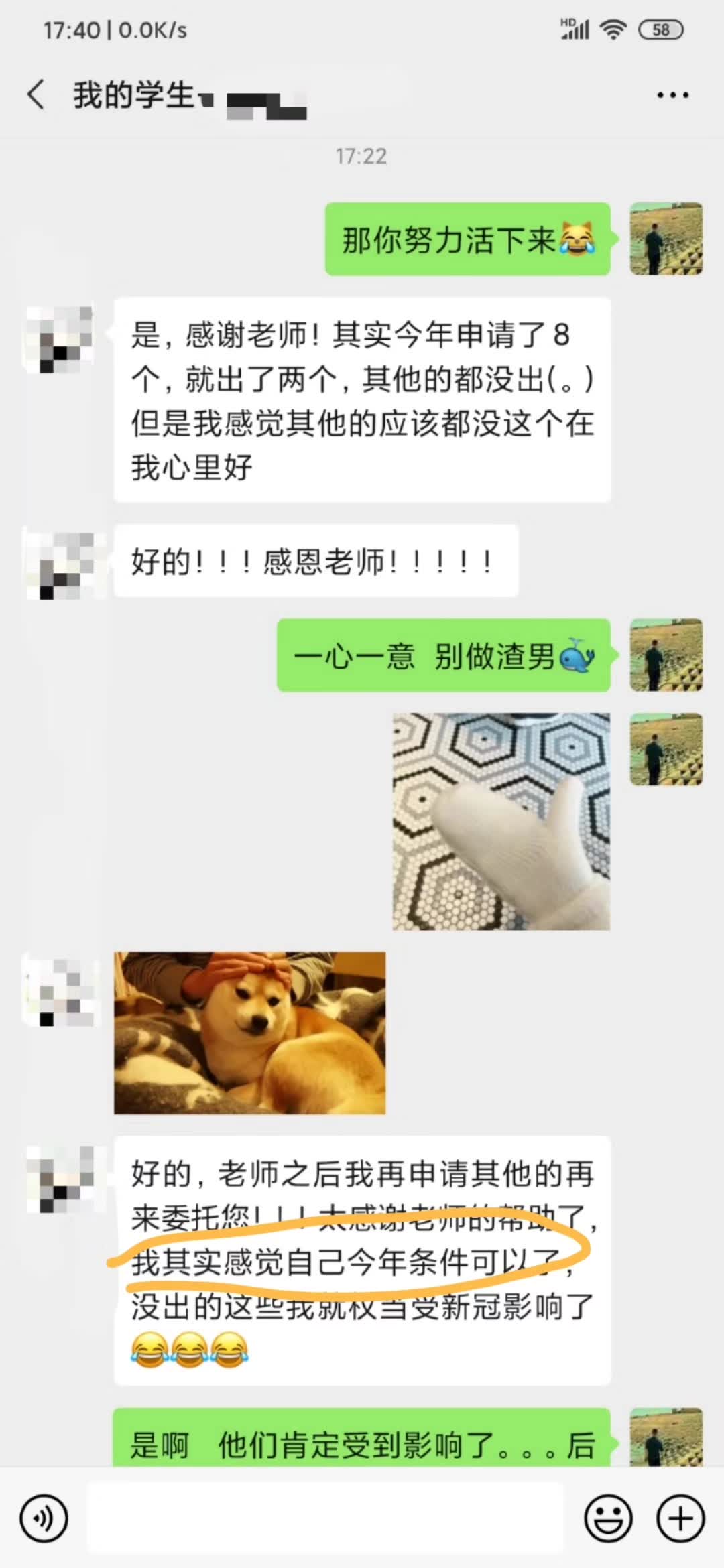The height and width of the screenshot is (1568, 724).
Task: Open the emoji sticker panel
Action: [x=608, y=1518]
